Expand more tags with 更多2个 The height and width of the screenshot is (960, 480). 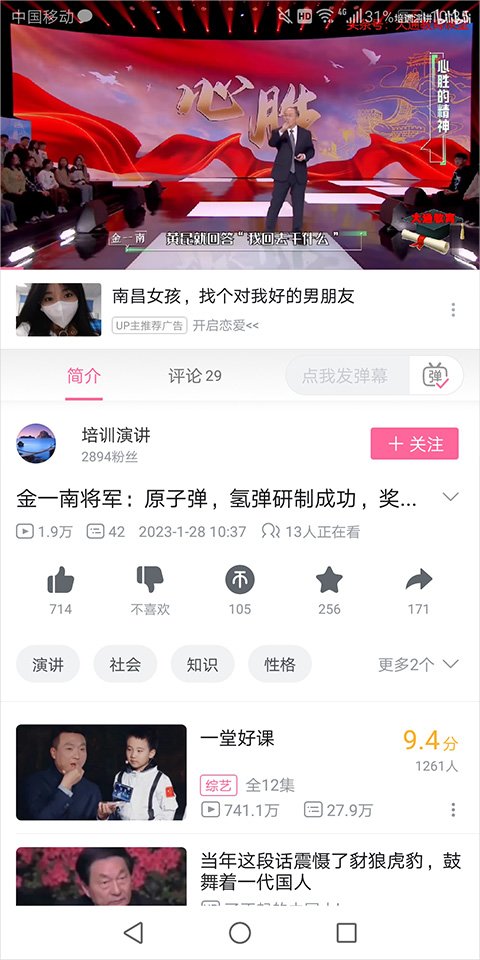[x=418, y=664]
